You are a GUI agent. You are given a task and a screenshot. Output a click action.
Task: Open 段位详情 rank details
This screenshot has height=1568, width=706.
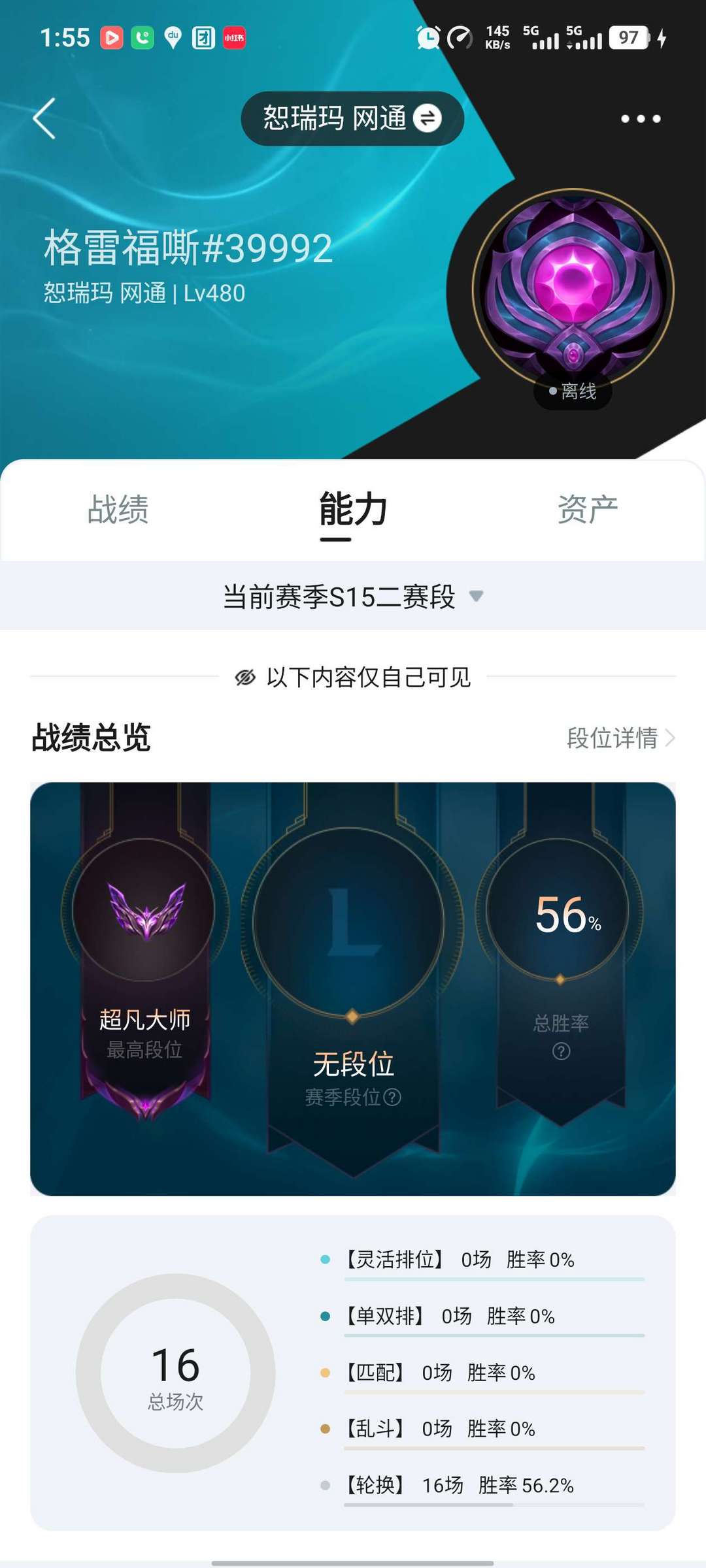coord(620,738)
